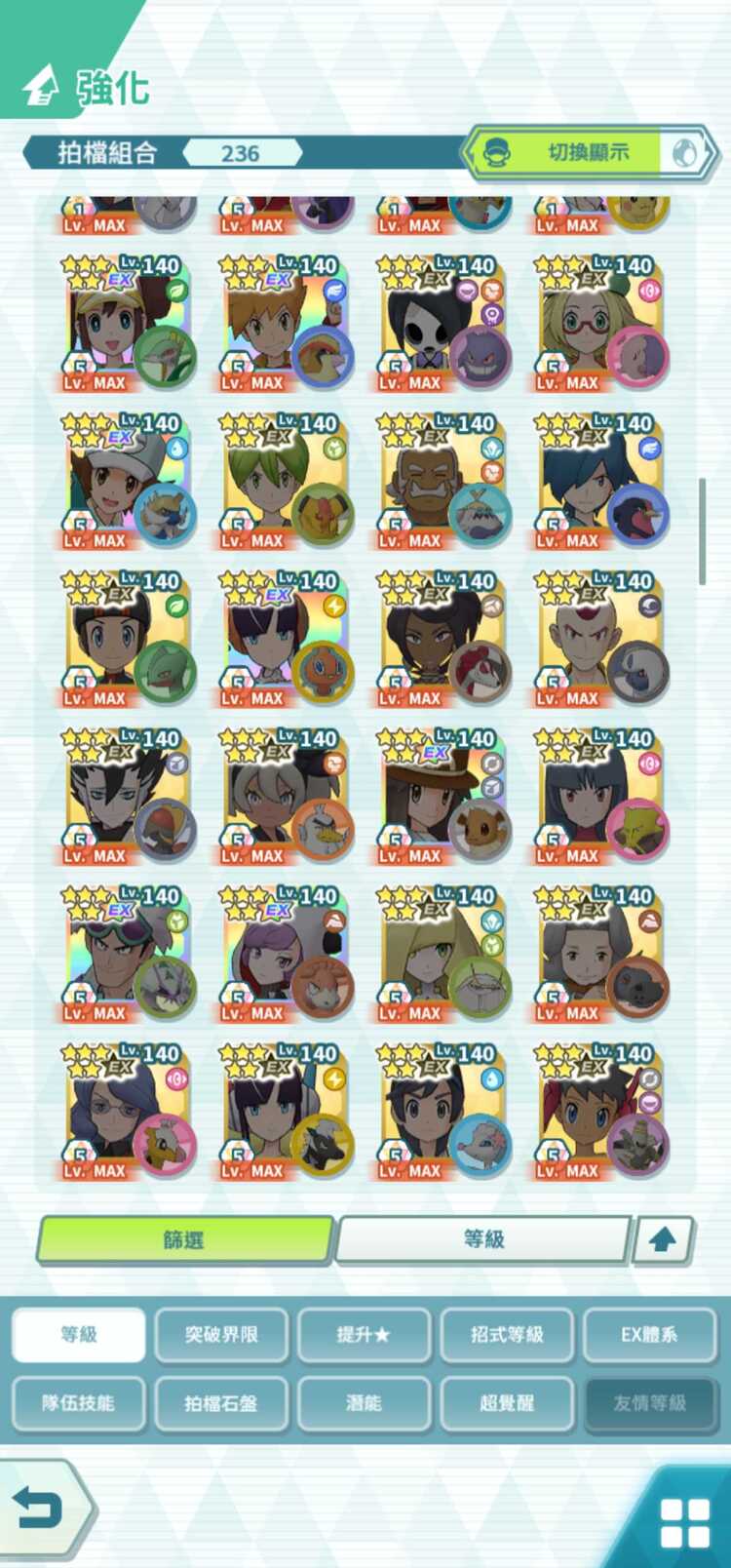Switch to 潛能 tab
Screen dimensions: 731x1568
[364, 1403]
